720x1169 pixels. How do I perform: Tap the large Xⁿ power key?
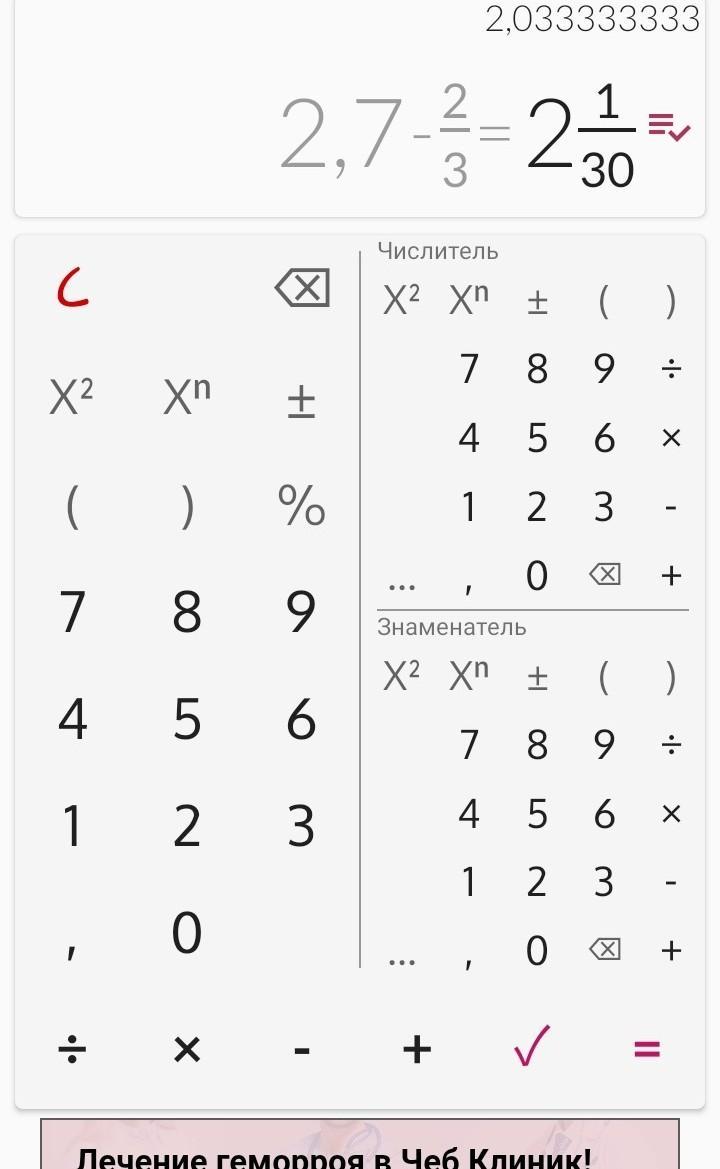[x=186, y=397]
